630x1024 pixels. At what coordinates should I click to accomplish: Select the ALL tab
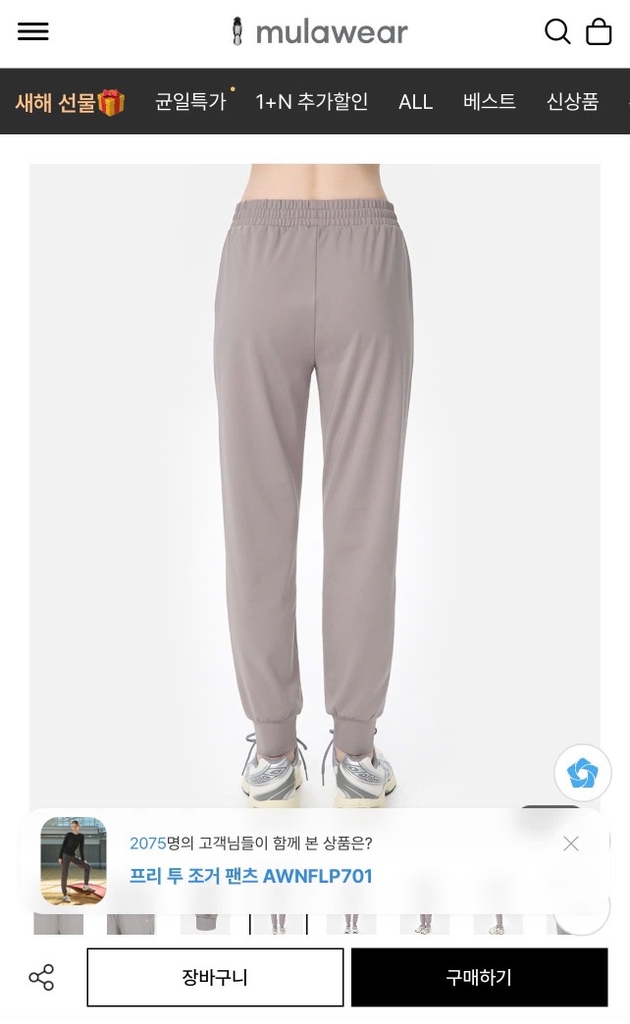click(415, 102)
